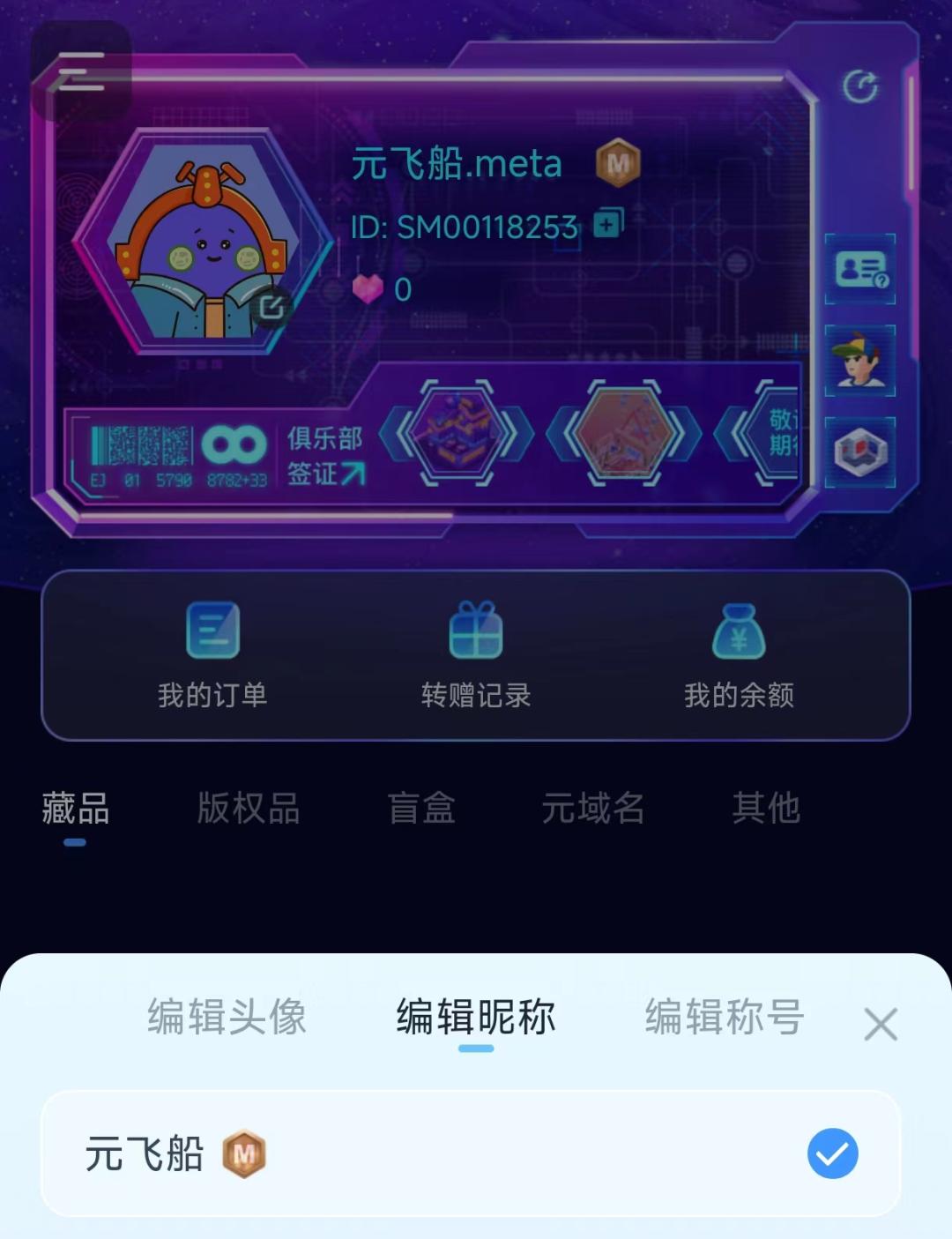Select the 藏品 collection tab
This screenshot has width=952, height=1239.
click(x=76, y=808)
